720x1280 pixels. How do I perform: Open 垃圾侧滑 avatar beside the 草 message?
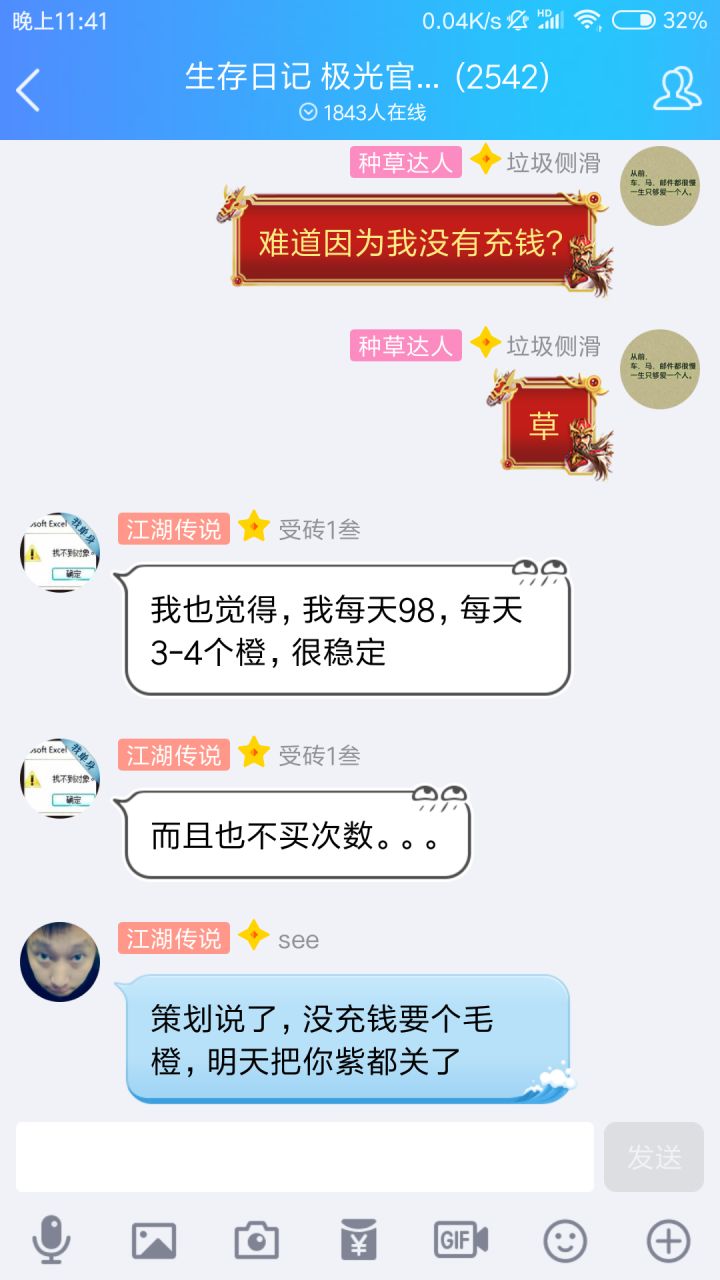660,369
